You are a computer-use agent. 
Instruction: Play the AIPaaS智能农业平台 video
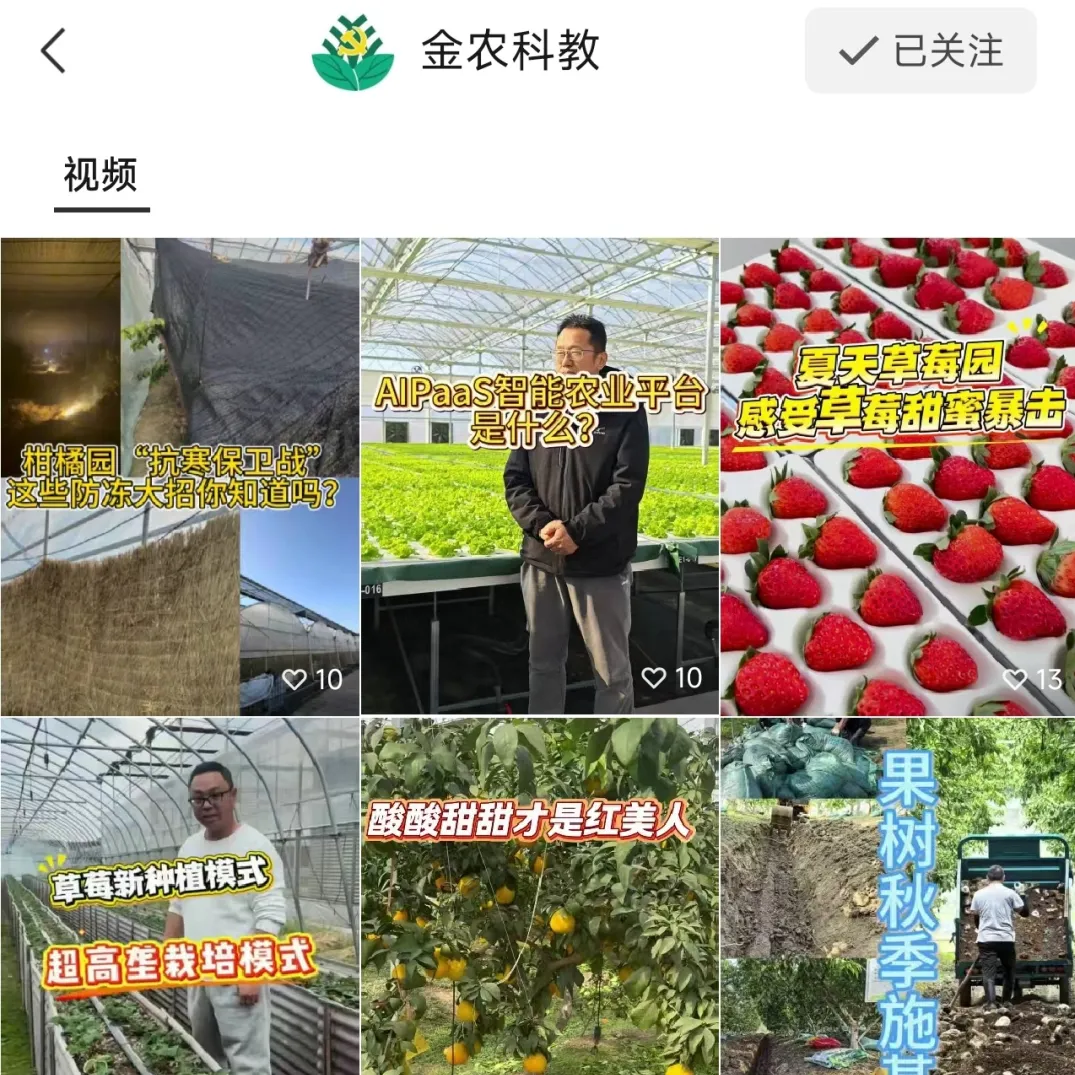tap(539, 476)
